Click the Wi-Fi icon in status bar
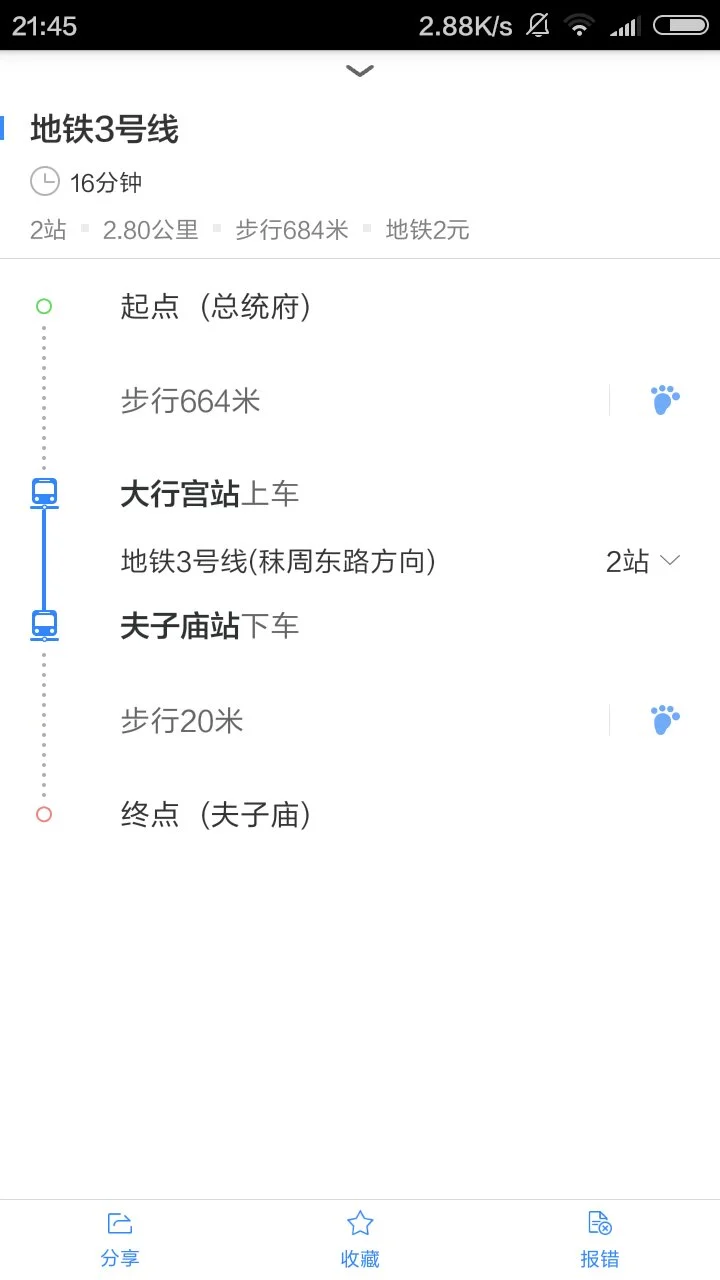The width and height of the screenshot is (720, 1280). [x=579, y=25]
